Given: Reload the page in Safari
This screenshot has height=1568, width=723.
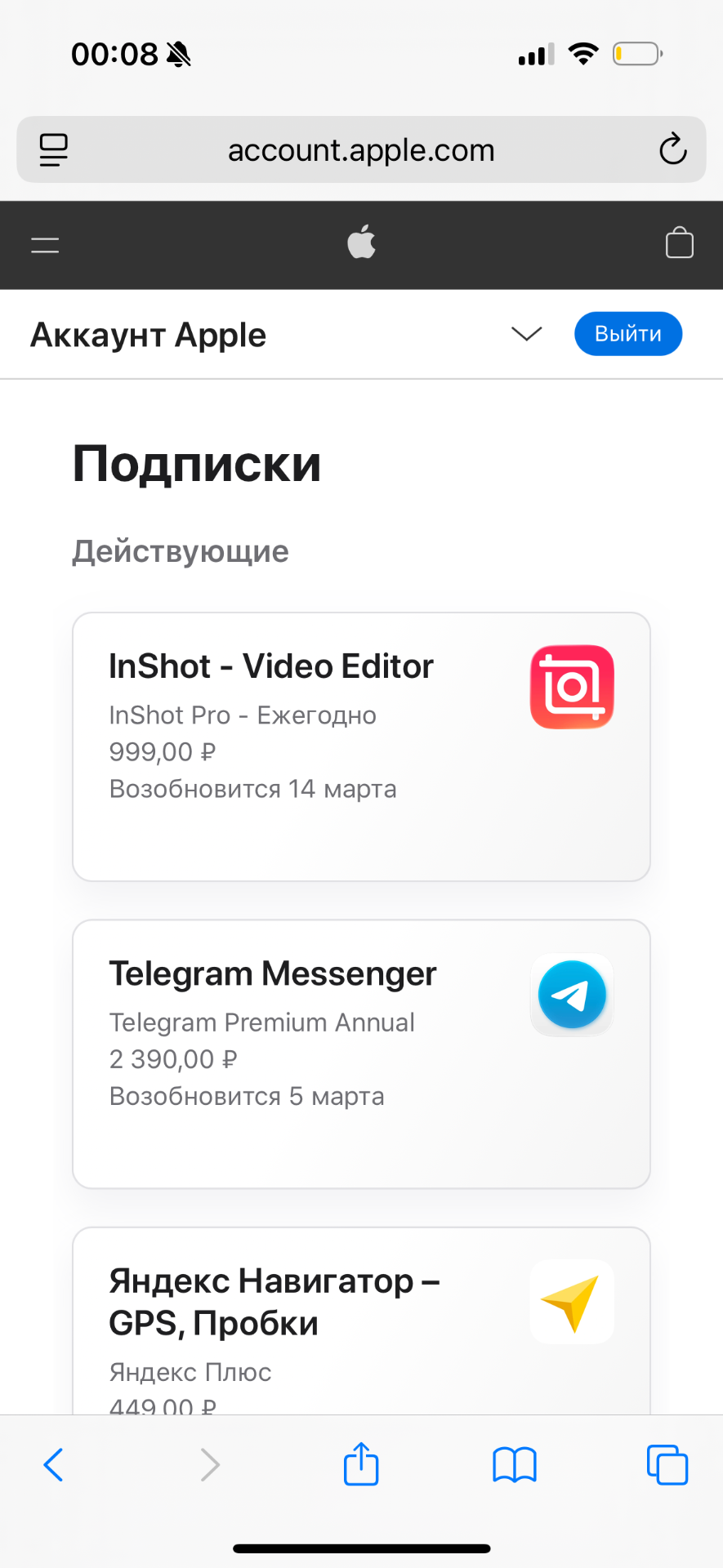Looking at the screenshot, I should coord(672,149).
